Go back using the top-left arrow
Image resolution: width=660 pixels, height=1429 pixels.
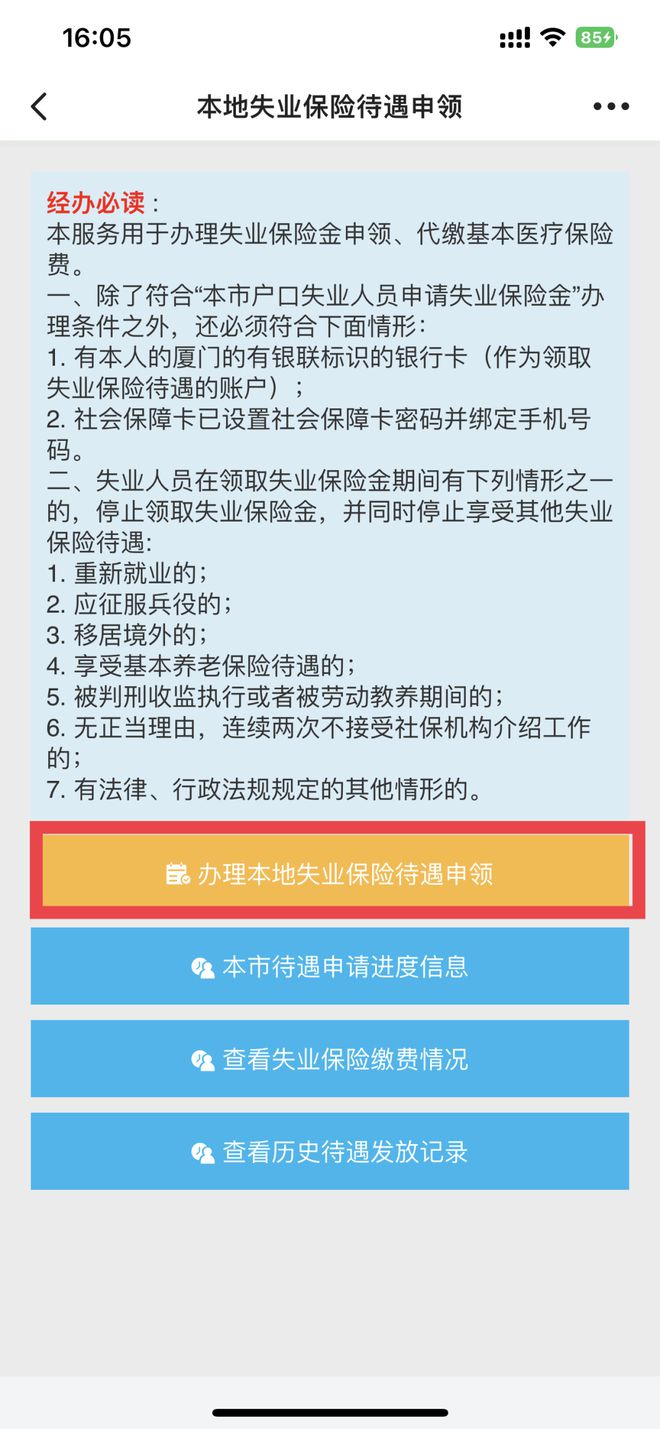(39, 107)
